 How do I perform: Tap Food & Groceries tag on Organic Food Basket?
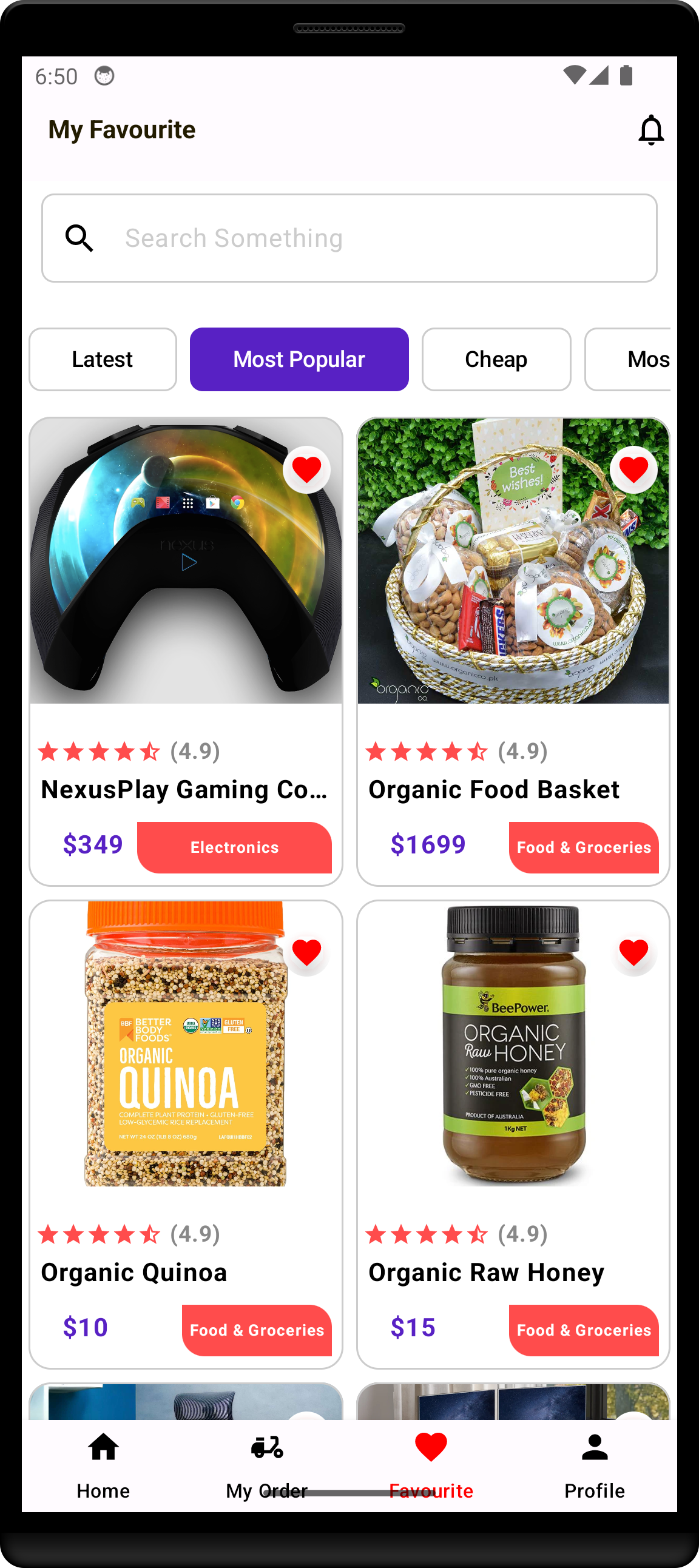583,847
